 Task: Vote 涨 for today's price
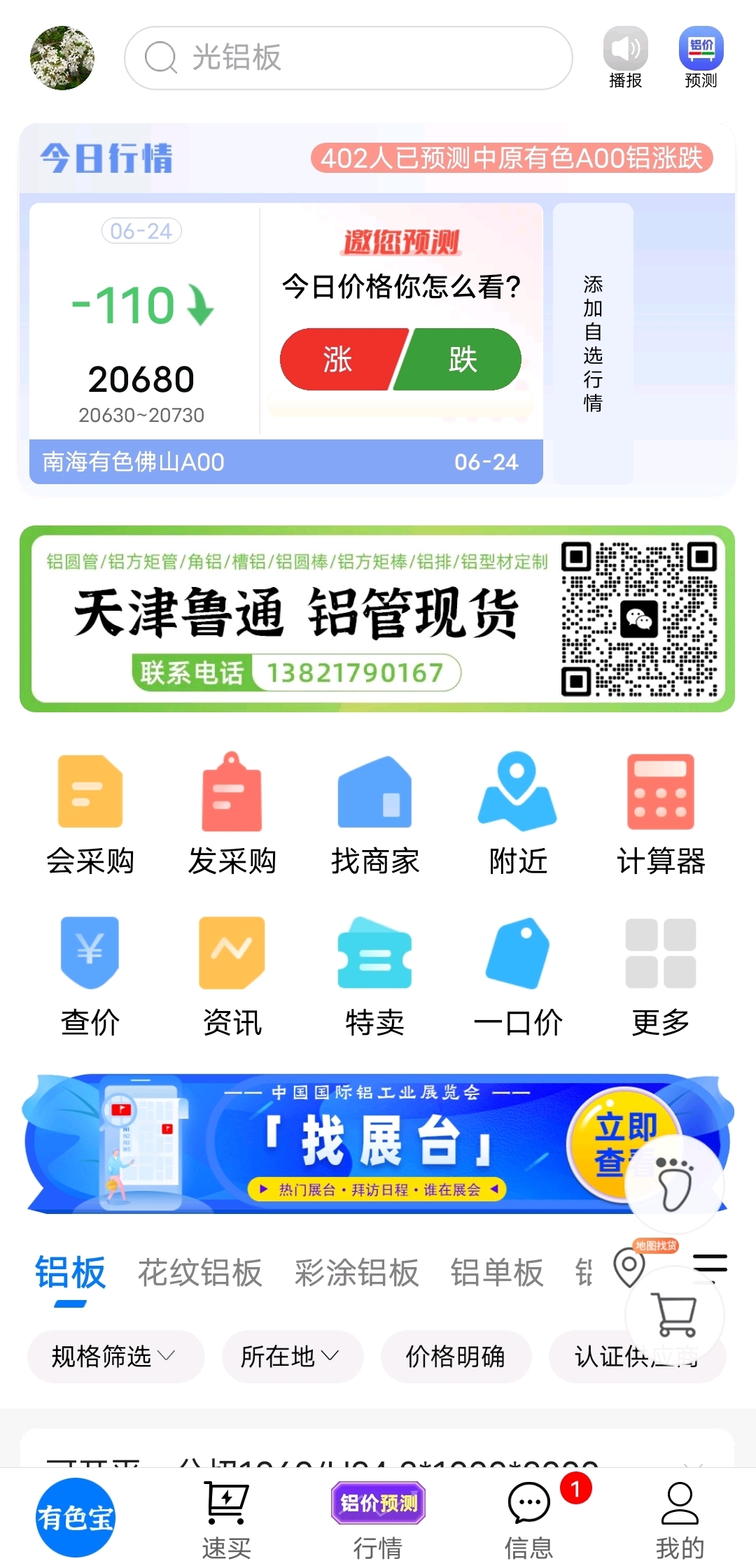339,359
